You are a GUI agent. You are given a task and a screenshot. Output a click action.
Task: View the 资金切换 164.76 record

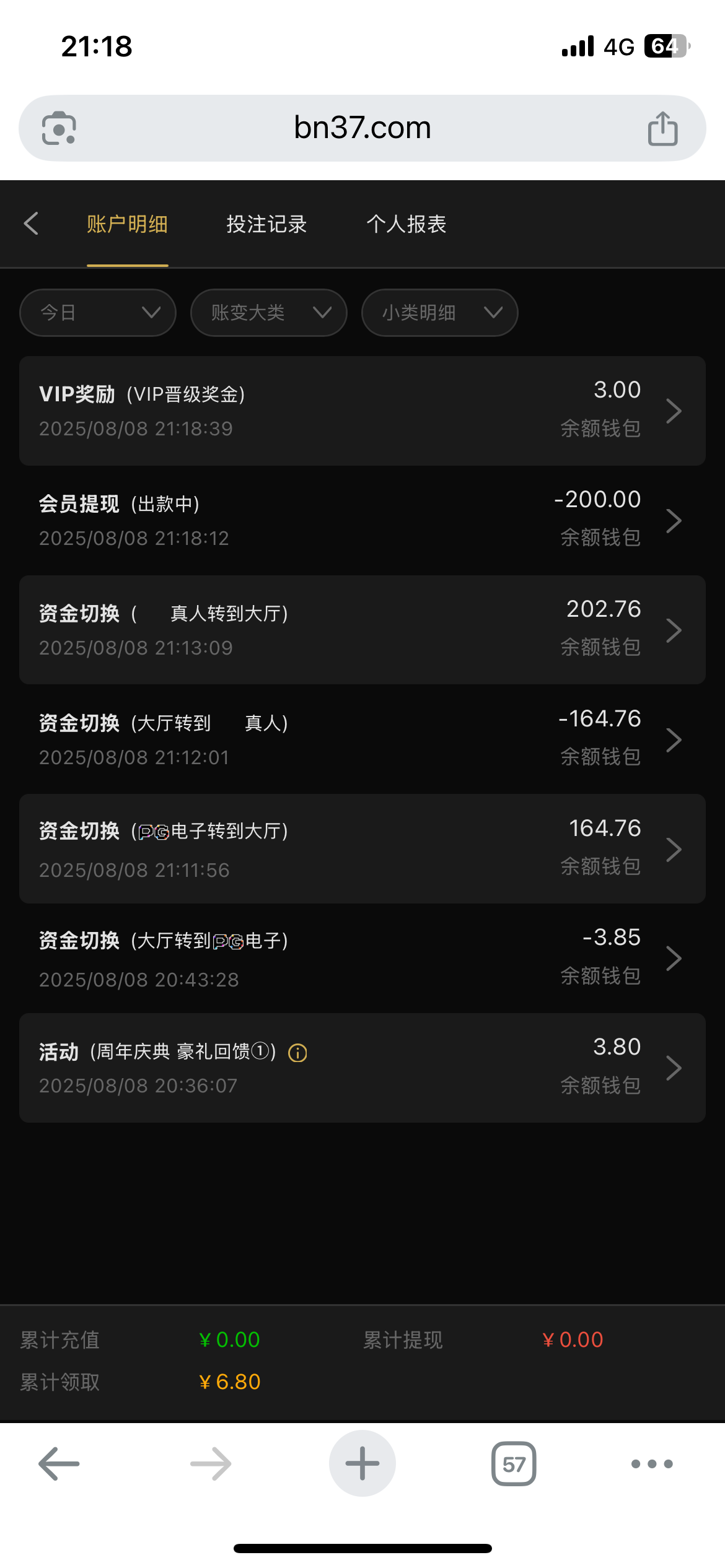tap(362, 849)
